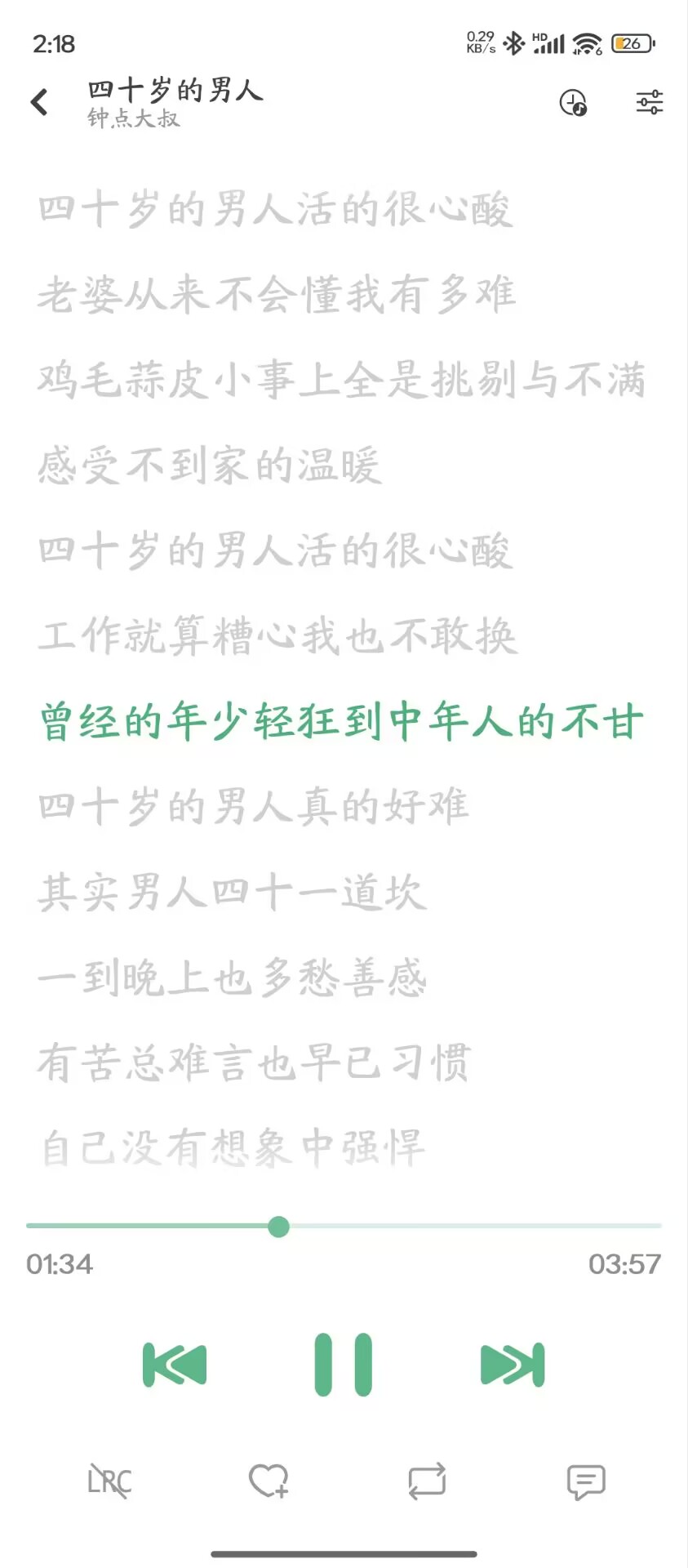Add this song to favorites
Screen dimensions: 688x1568
pyautogui.click(x=268, y=1481)
